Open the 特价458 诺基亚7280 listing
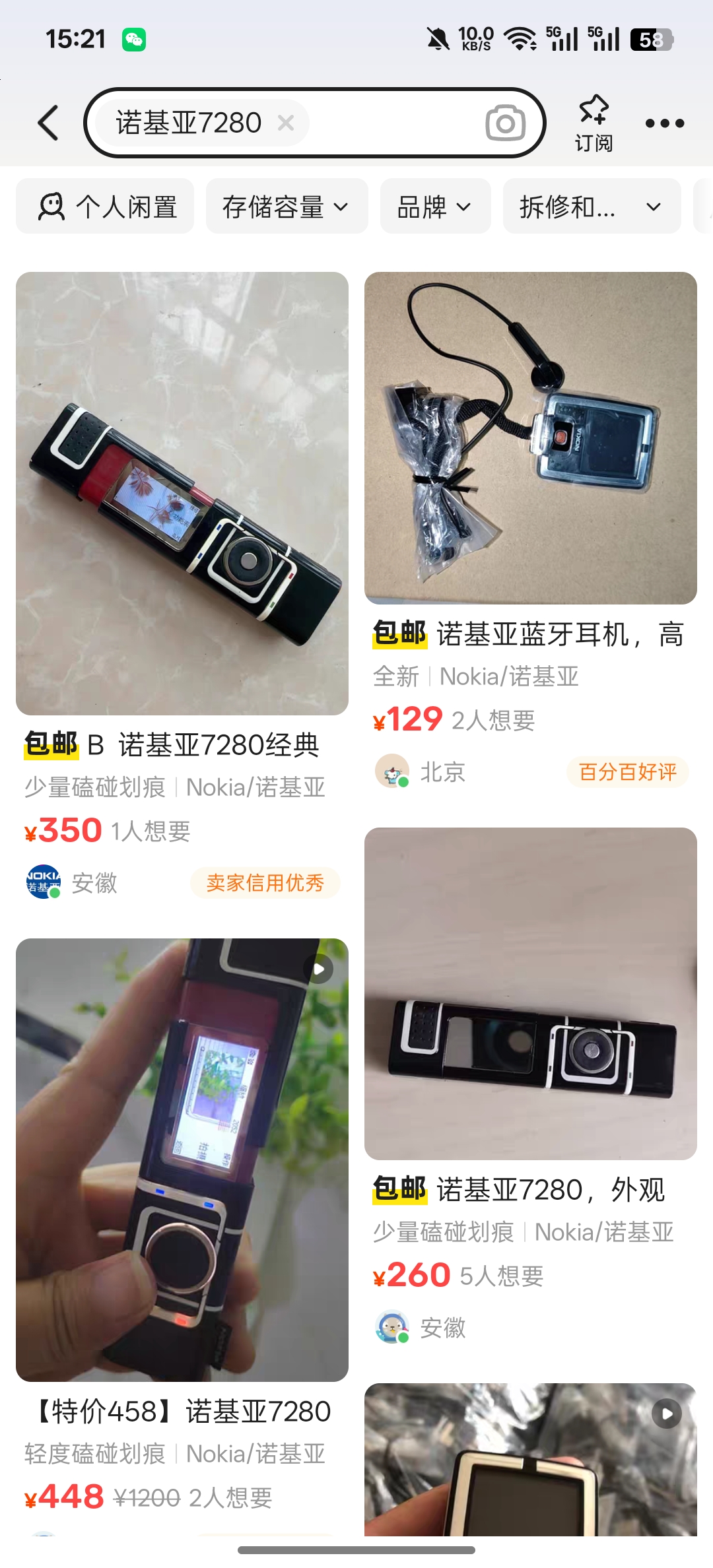The width and height of the screenshot is (713, 1568). (182, 1160)
